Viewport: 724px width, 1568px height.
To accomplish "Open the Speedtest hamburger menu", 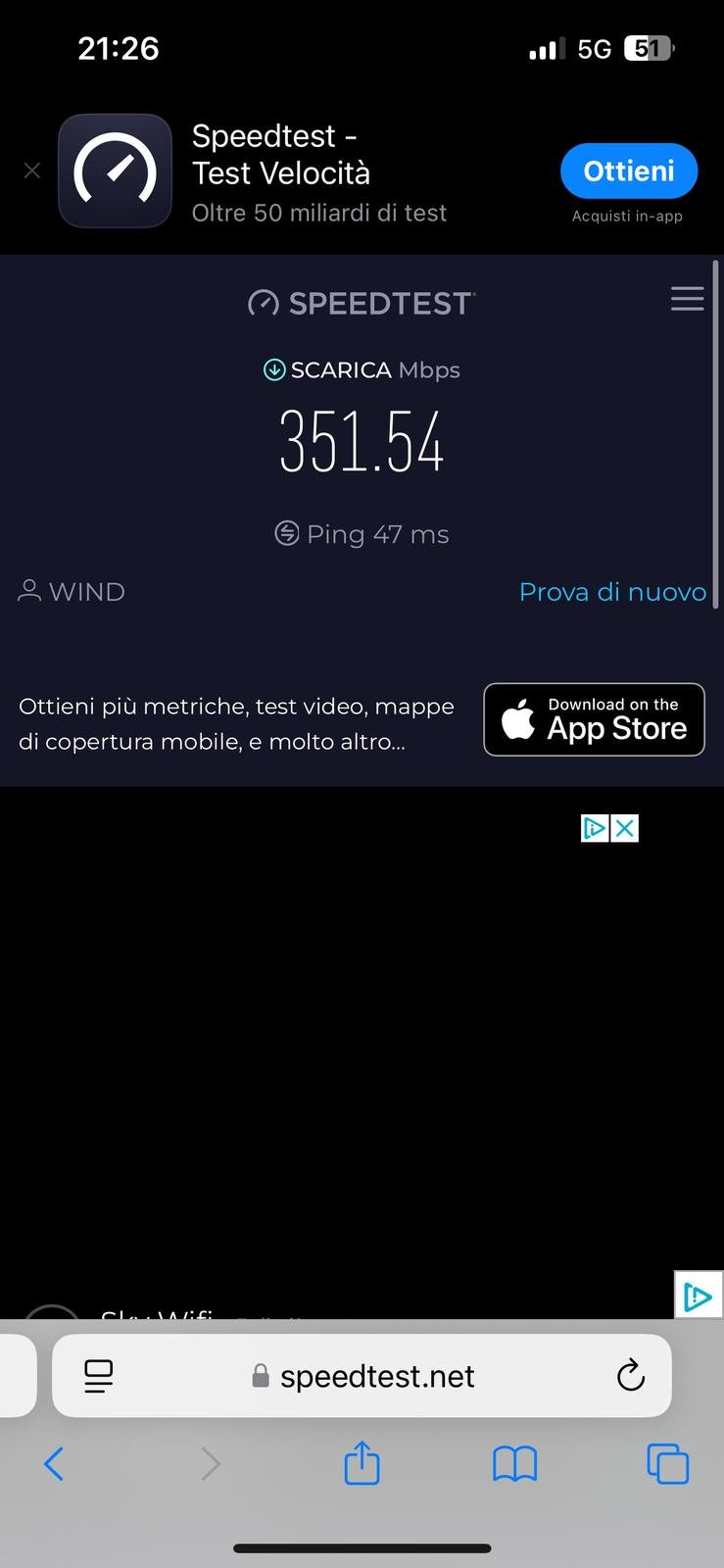I will coord(688,299).
